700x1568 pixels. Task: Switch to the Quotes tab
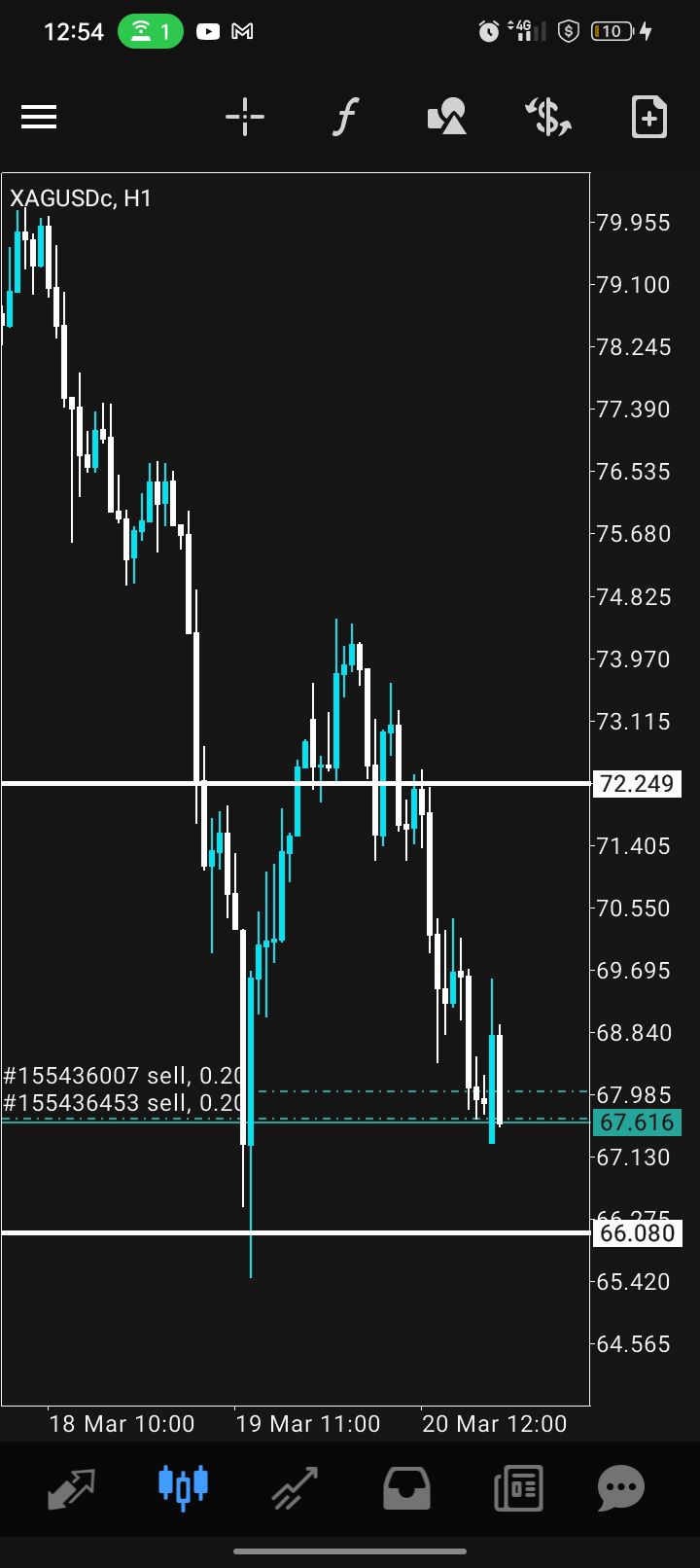[x=73, y=1487]
